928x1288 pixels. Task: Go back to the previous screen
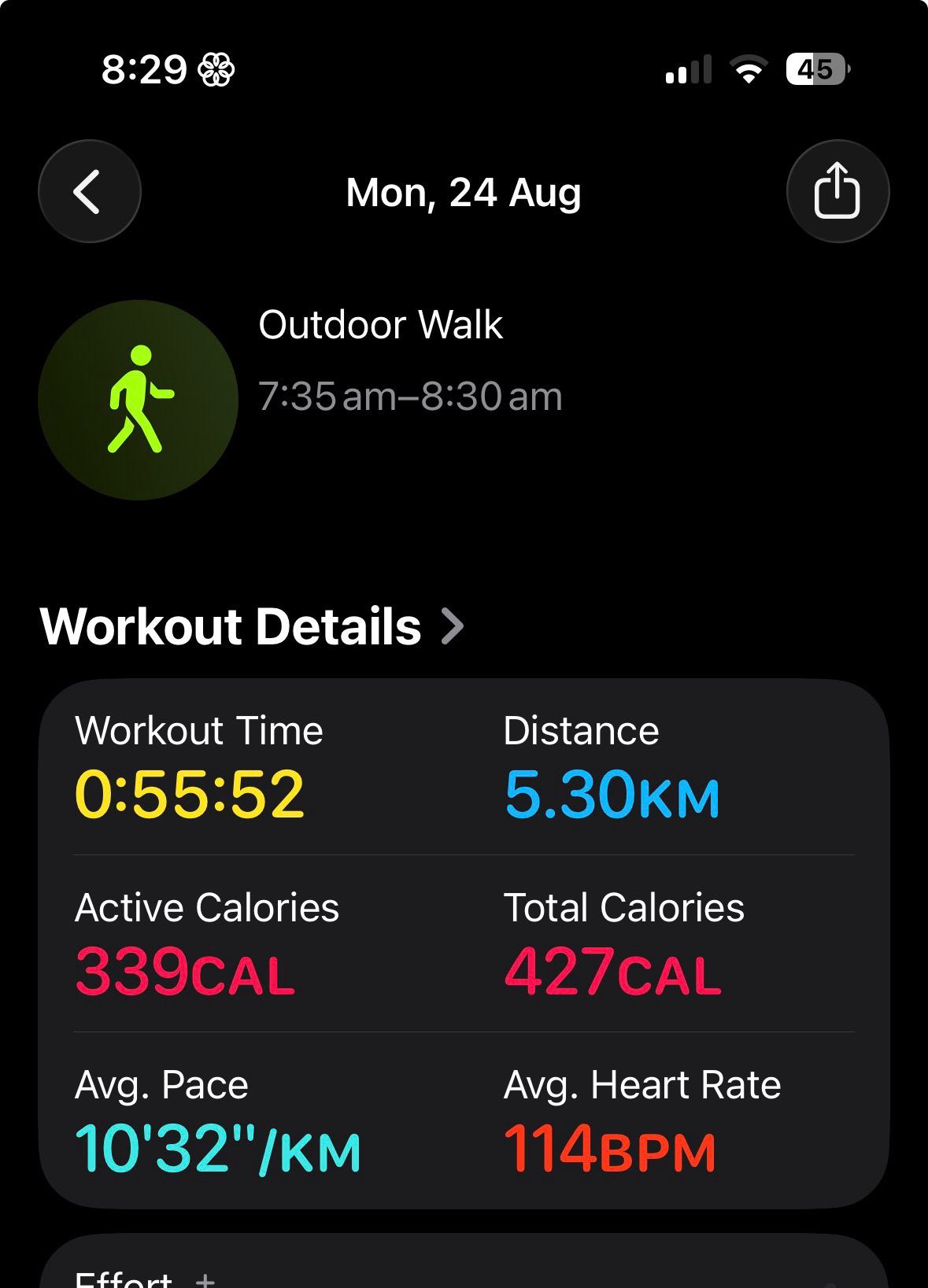[89, 191]
